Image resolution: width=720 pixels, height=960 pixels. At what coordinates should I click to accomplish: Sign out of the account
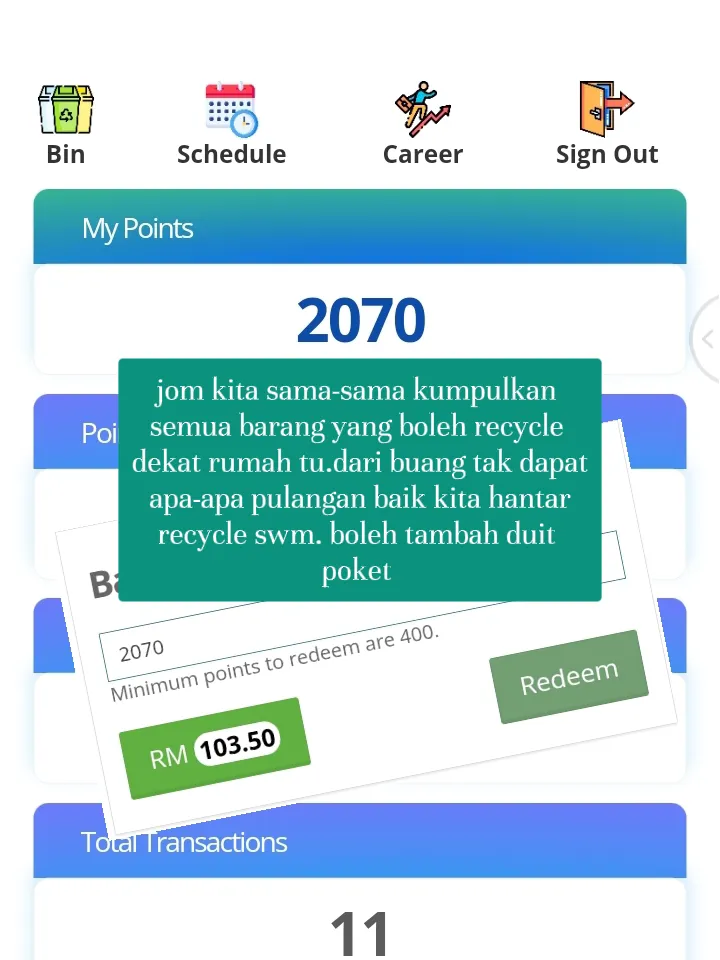click(x=607, y=124)
